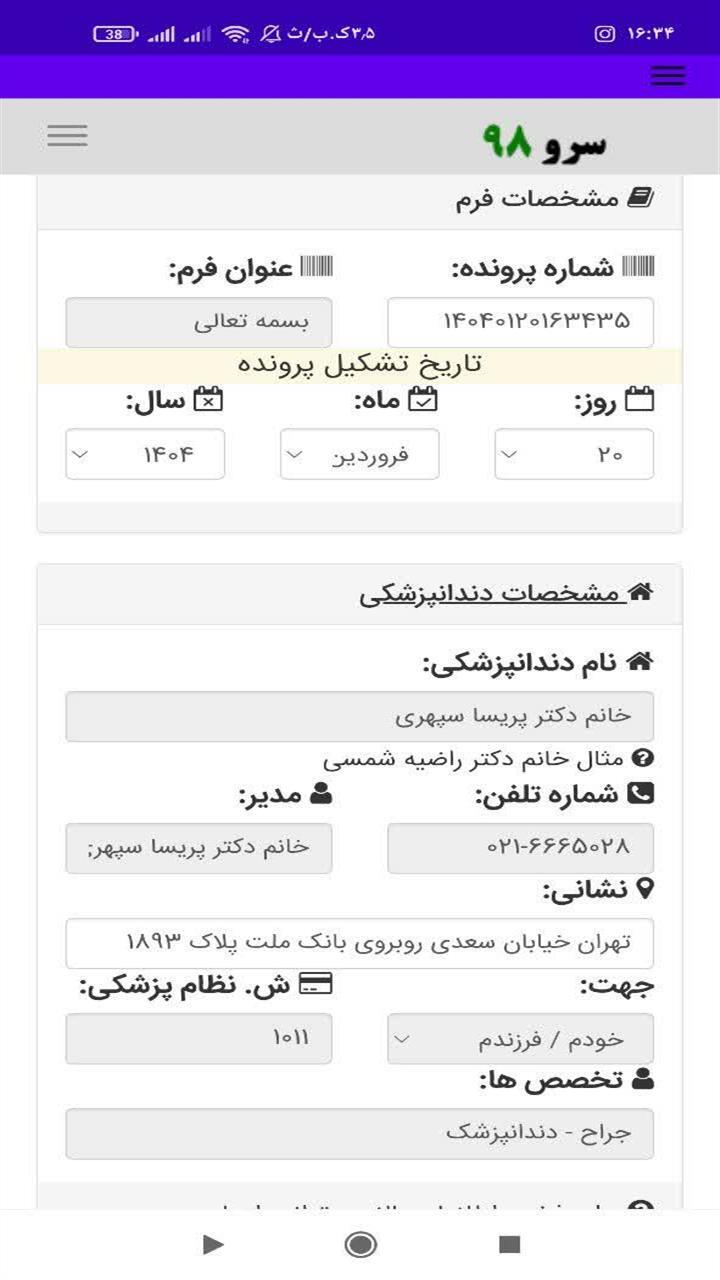Tap the ش. نظام پزشکی field
The image size is (720, 1280).
[x=199, y=1038]
